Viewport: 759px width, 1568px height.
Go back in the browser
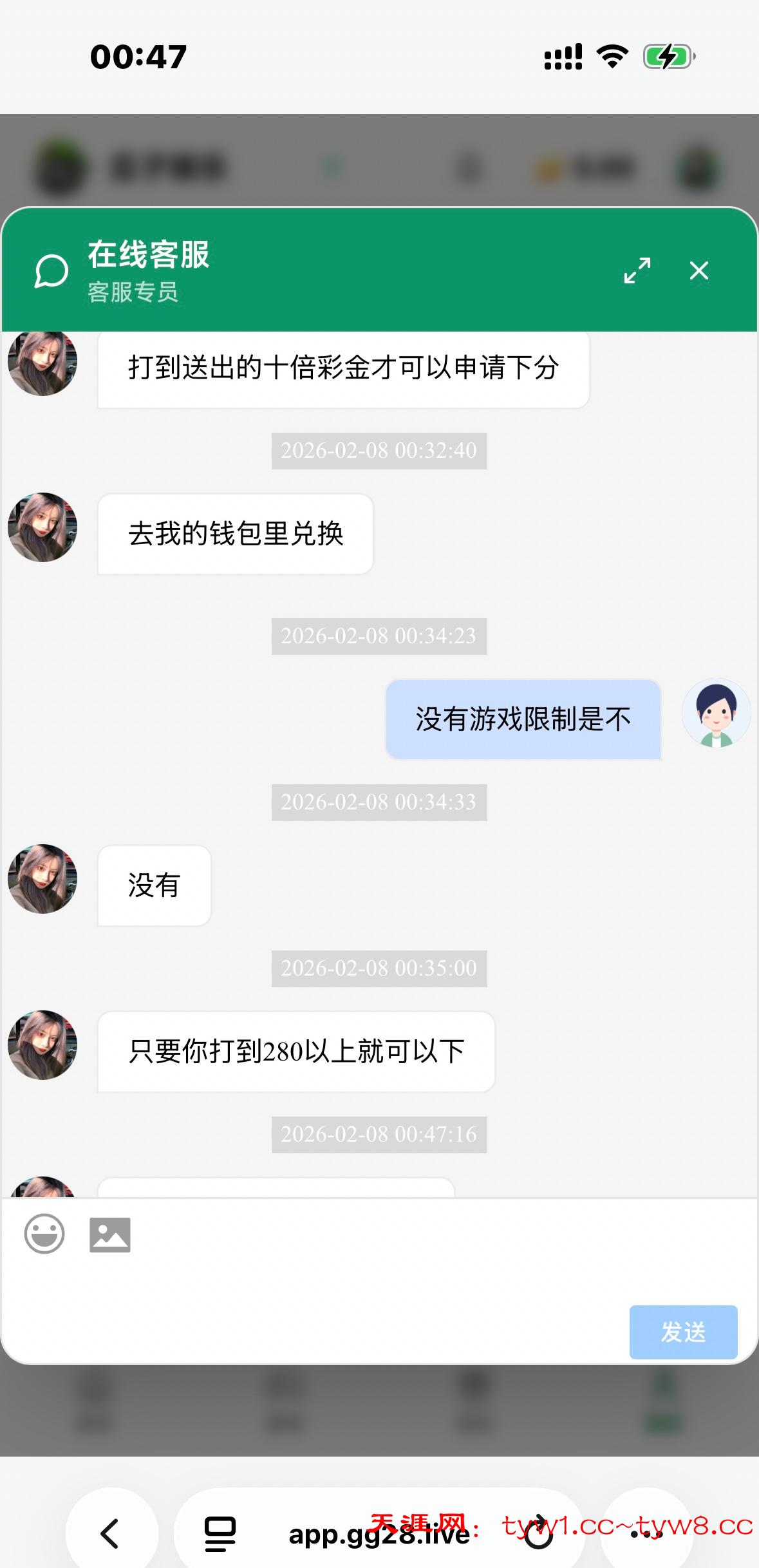tap(111, 1533)
